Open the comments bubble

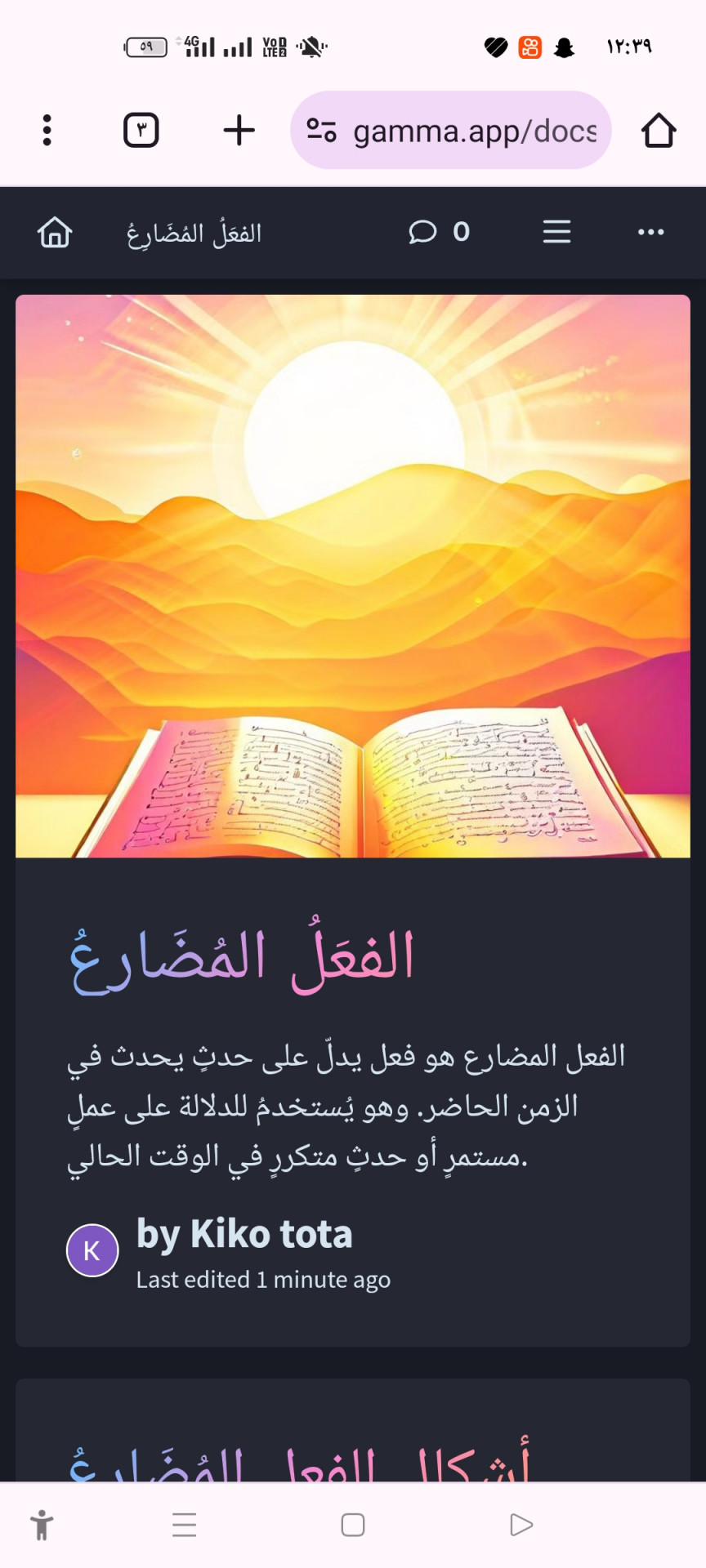[x=422, y=233]
